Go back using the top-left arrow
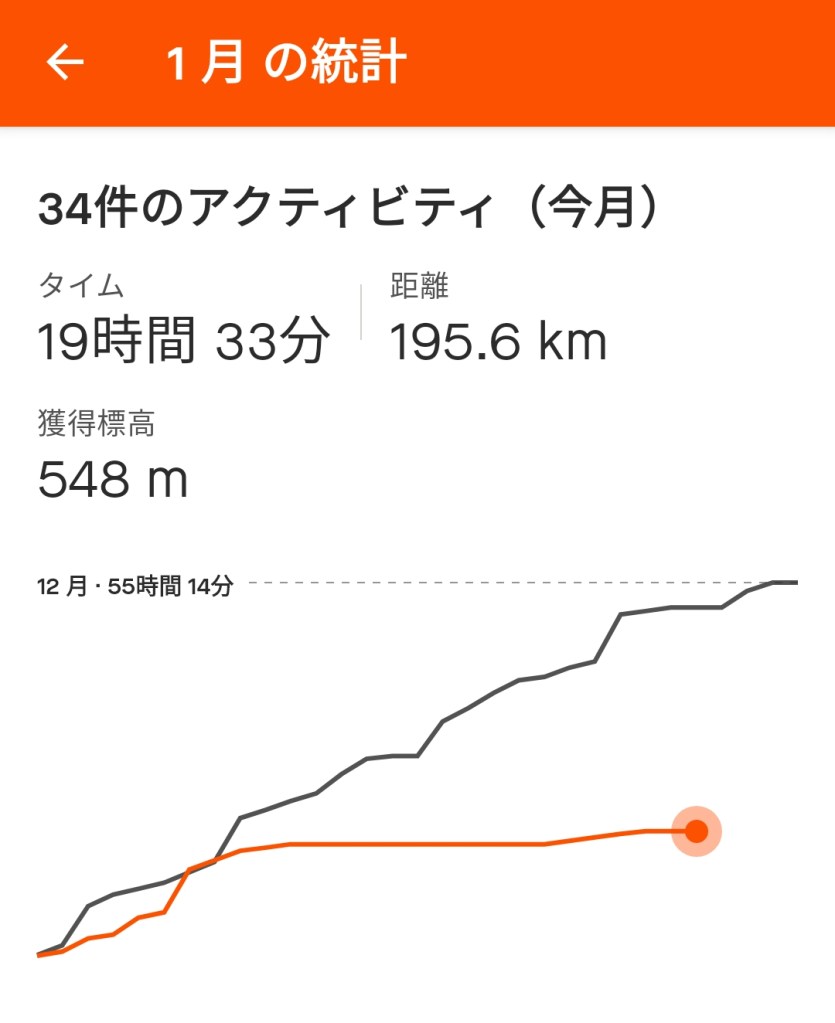The width and height of the screenshot is (835, 1023). click(x=65, y=63)
